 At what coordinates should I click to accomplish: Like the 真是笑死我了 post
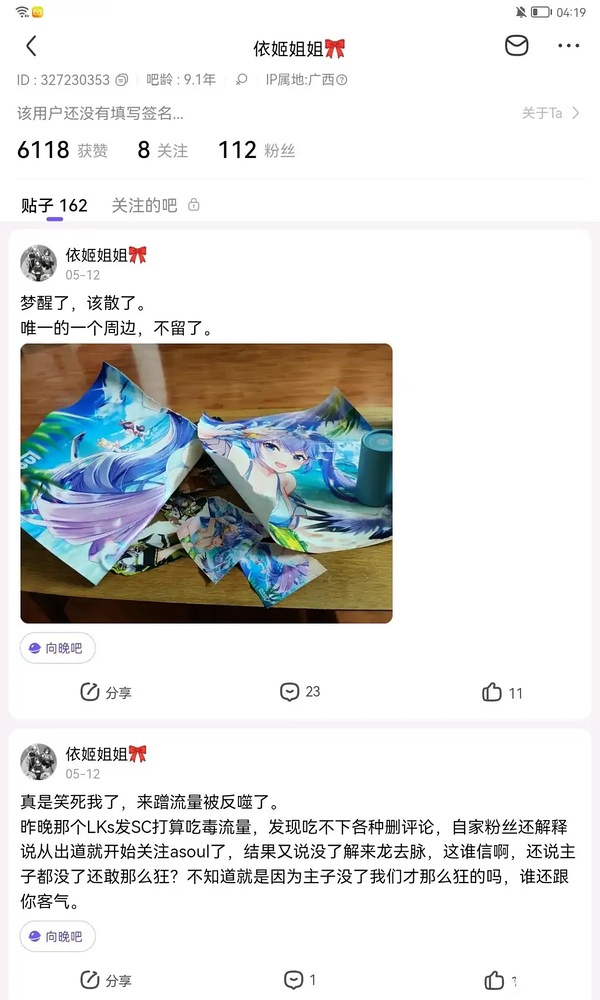(500, 981)
